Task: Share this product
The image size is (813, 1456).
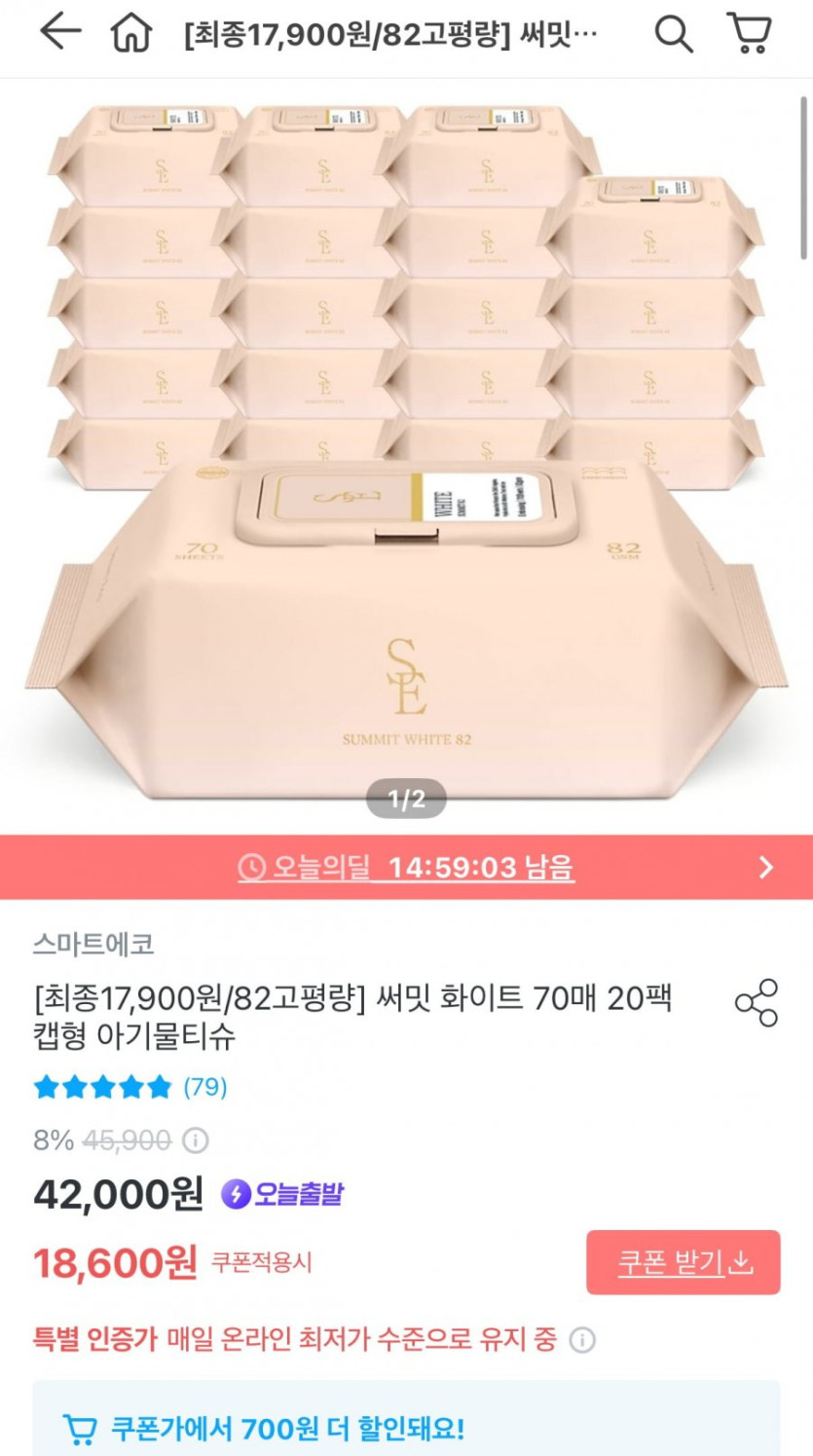Action: [x=757, y=1003]
